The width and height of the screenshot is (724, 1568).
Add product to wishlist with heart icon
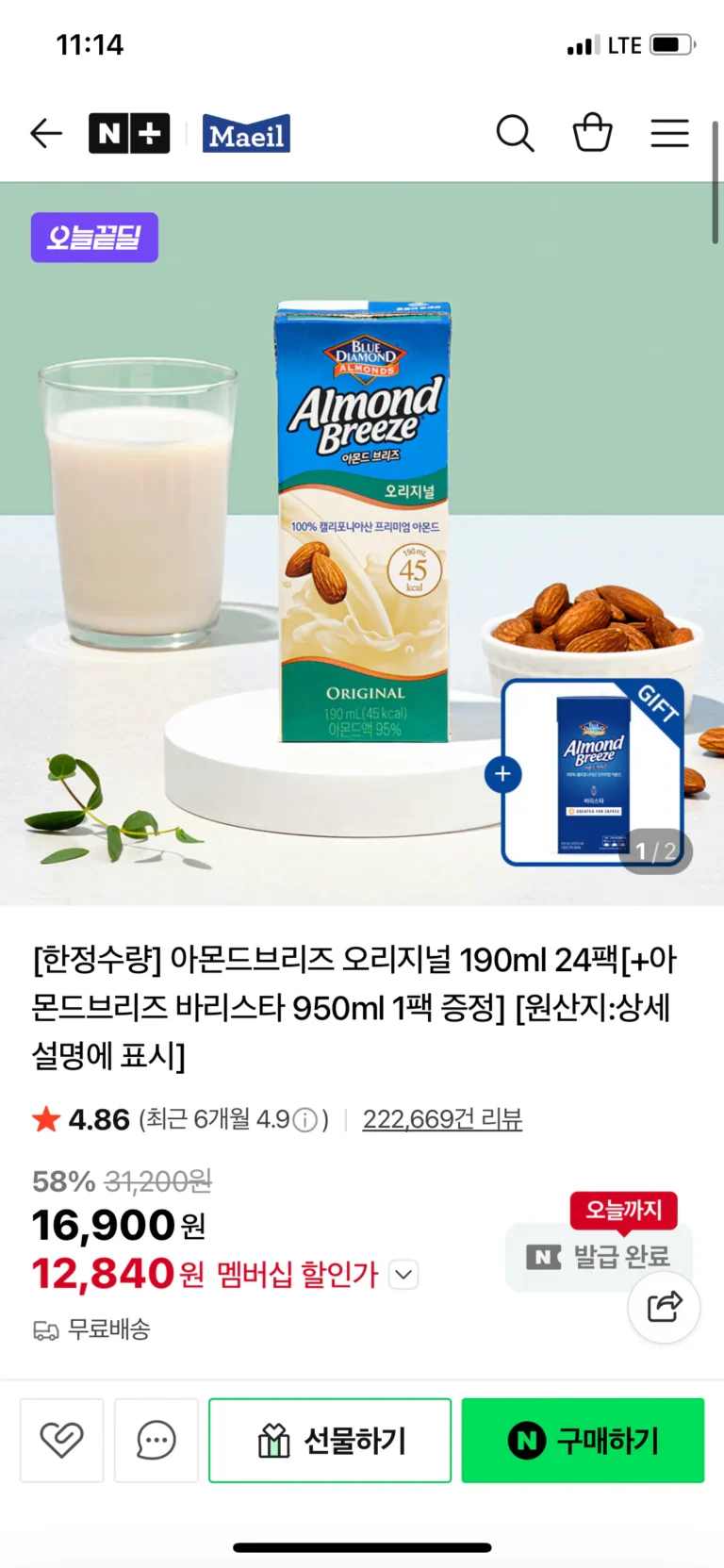pos(62,1440)
